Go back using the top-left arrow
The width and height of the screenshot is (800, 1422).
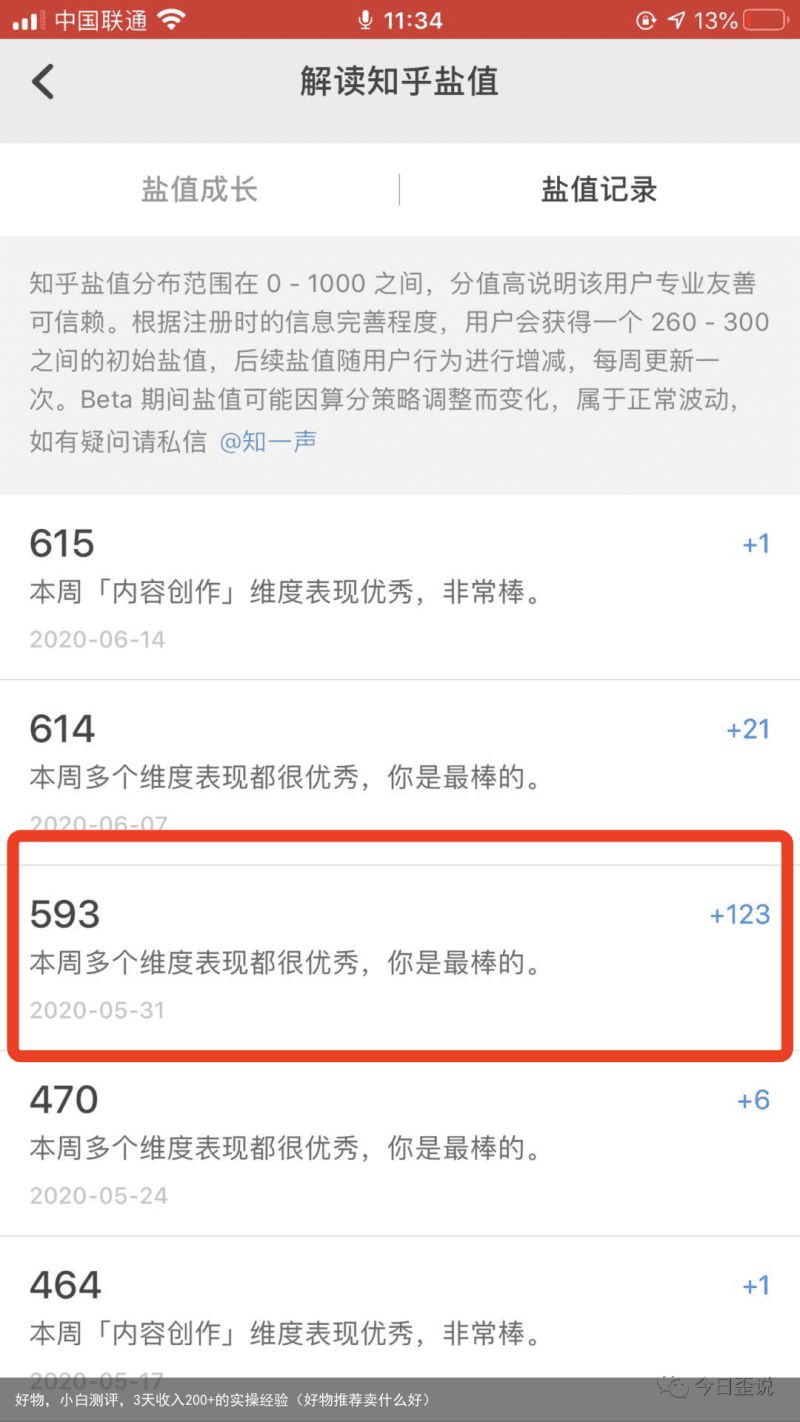coord(42,81)
